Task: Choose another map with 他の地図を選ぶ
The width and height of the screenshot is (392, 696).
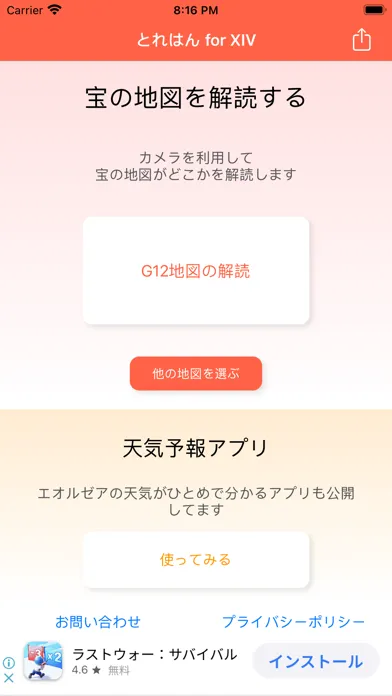Action: (196, 373)
